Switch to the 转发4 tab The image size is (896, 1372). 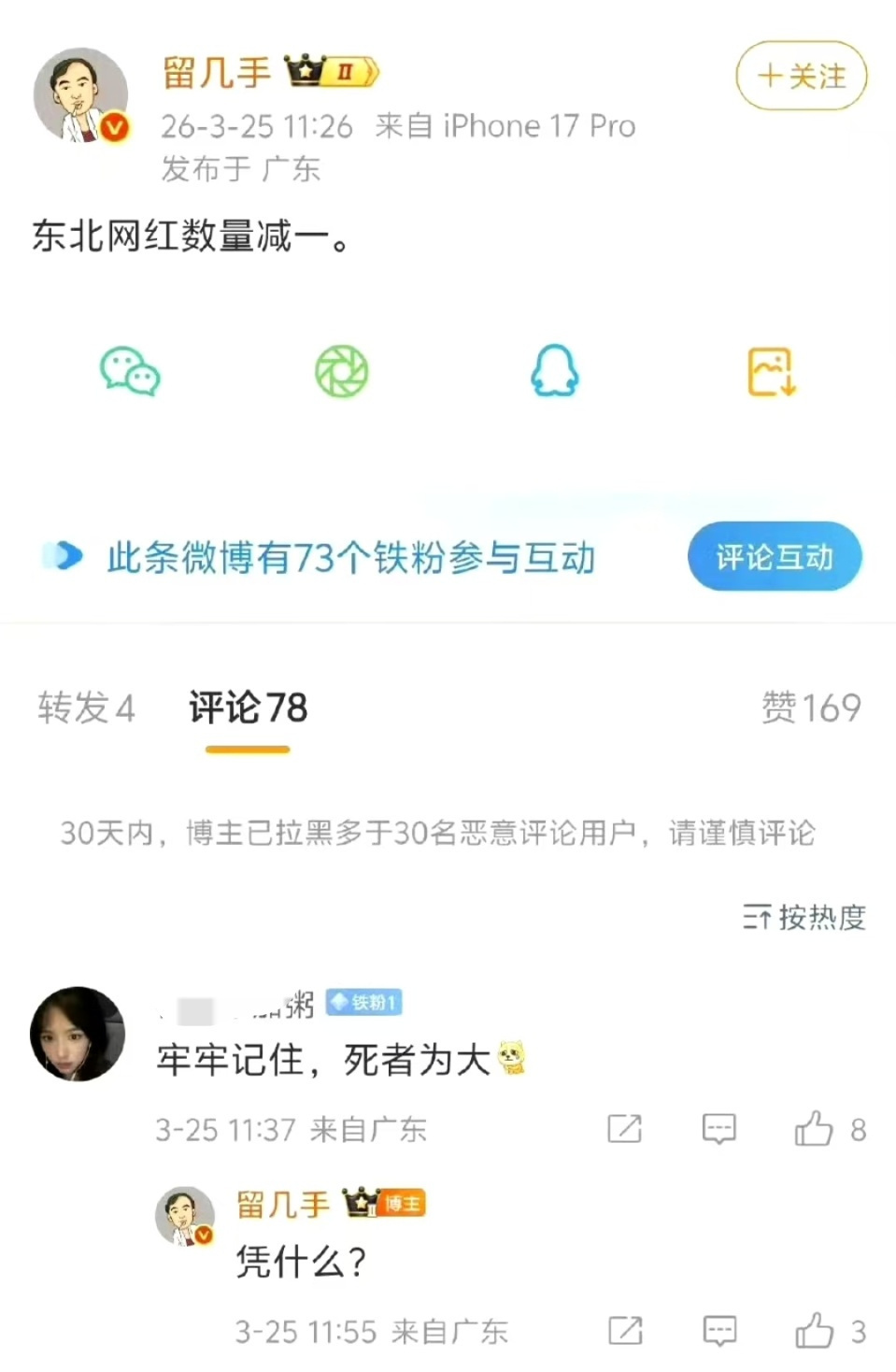[87, 709]
